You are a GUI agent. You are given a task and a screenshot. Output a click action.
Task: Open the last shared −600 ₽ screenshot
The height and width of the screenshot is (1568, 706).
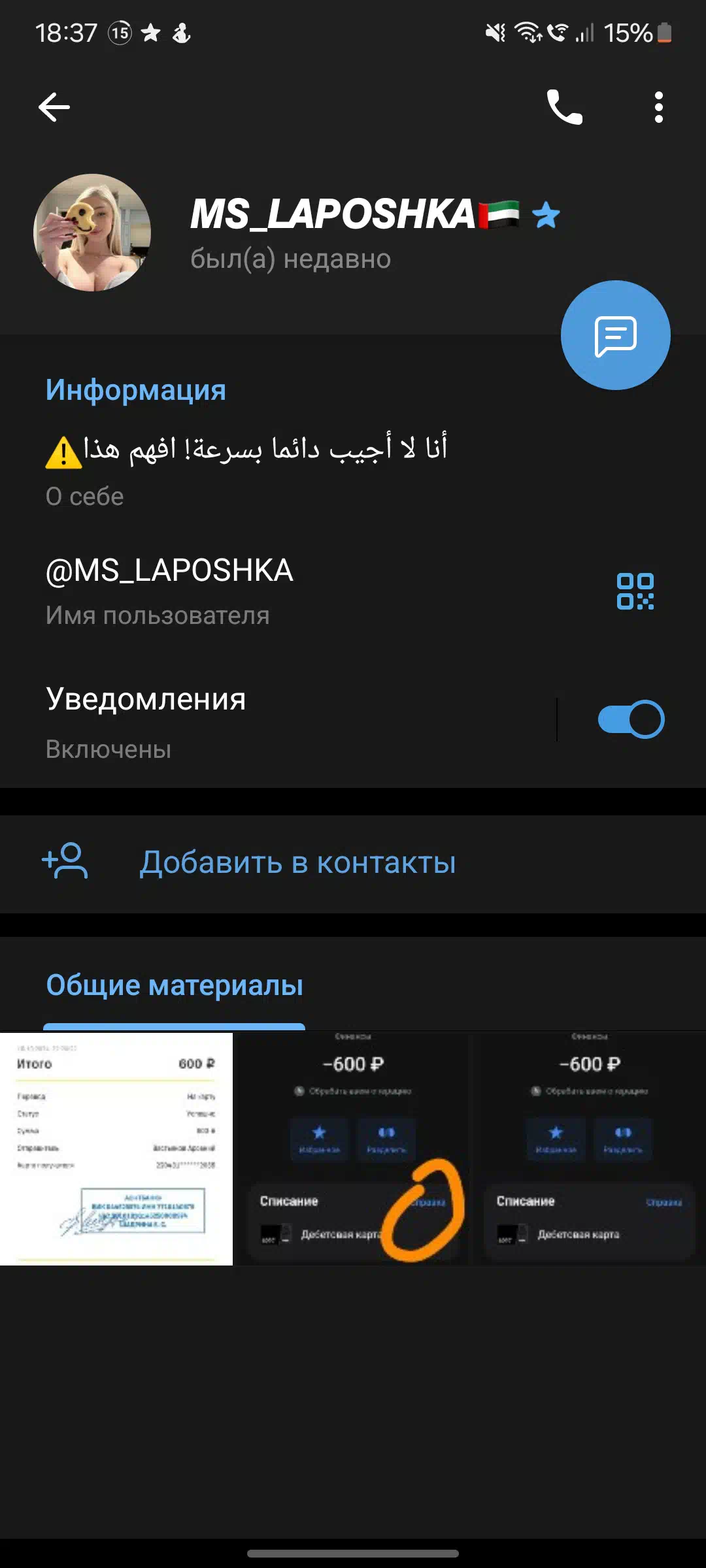coord(590,1149)
